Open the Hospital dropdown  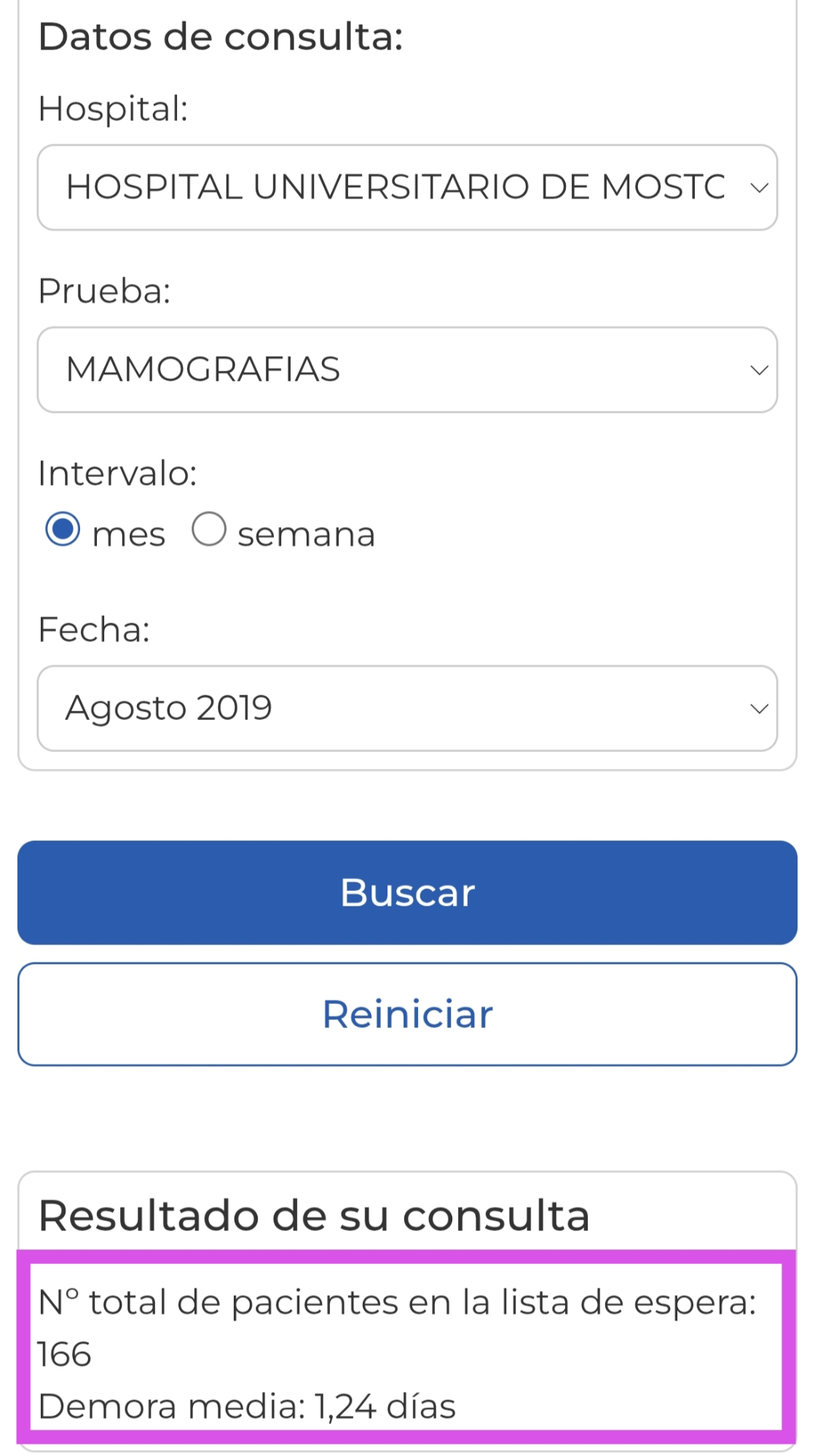point(407,188)
